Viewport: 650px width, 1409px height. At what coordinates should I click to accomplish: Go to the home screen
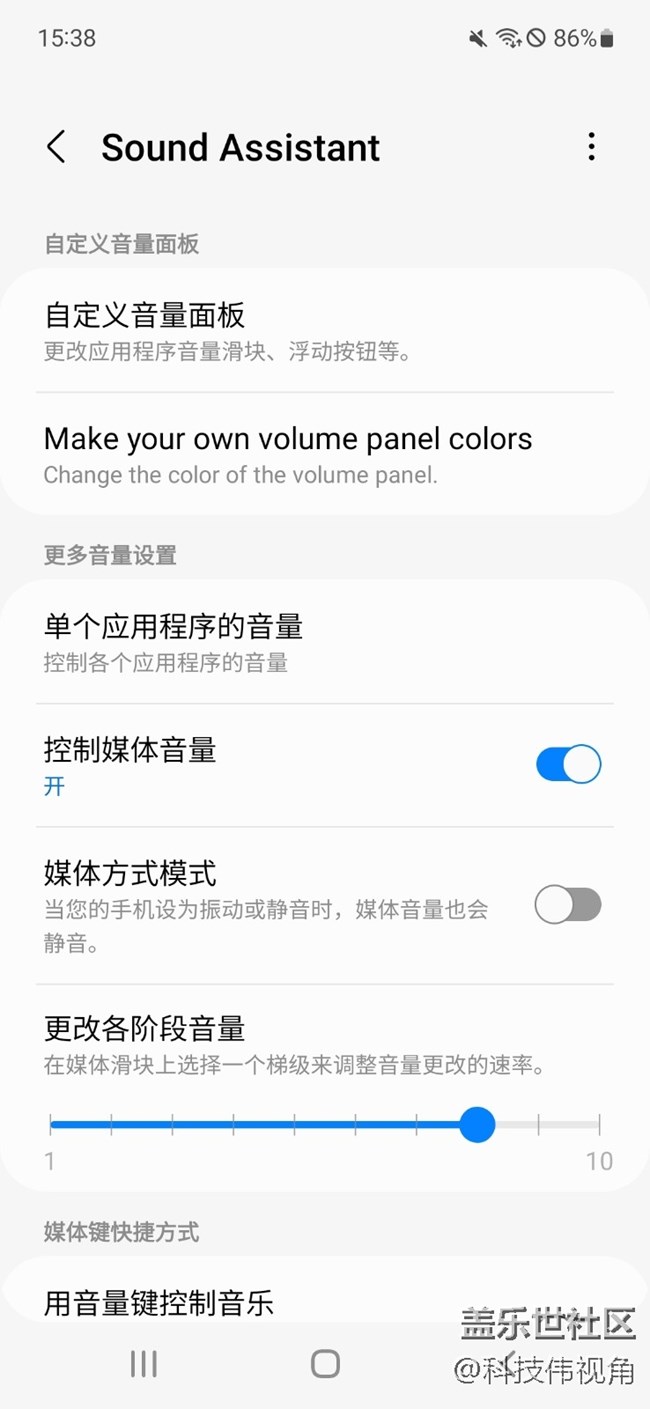pos(325,1364)
